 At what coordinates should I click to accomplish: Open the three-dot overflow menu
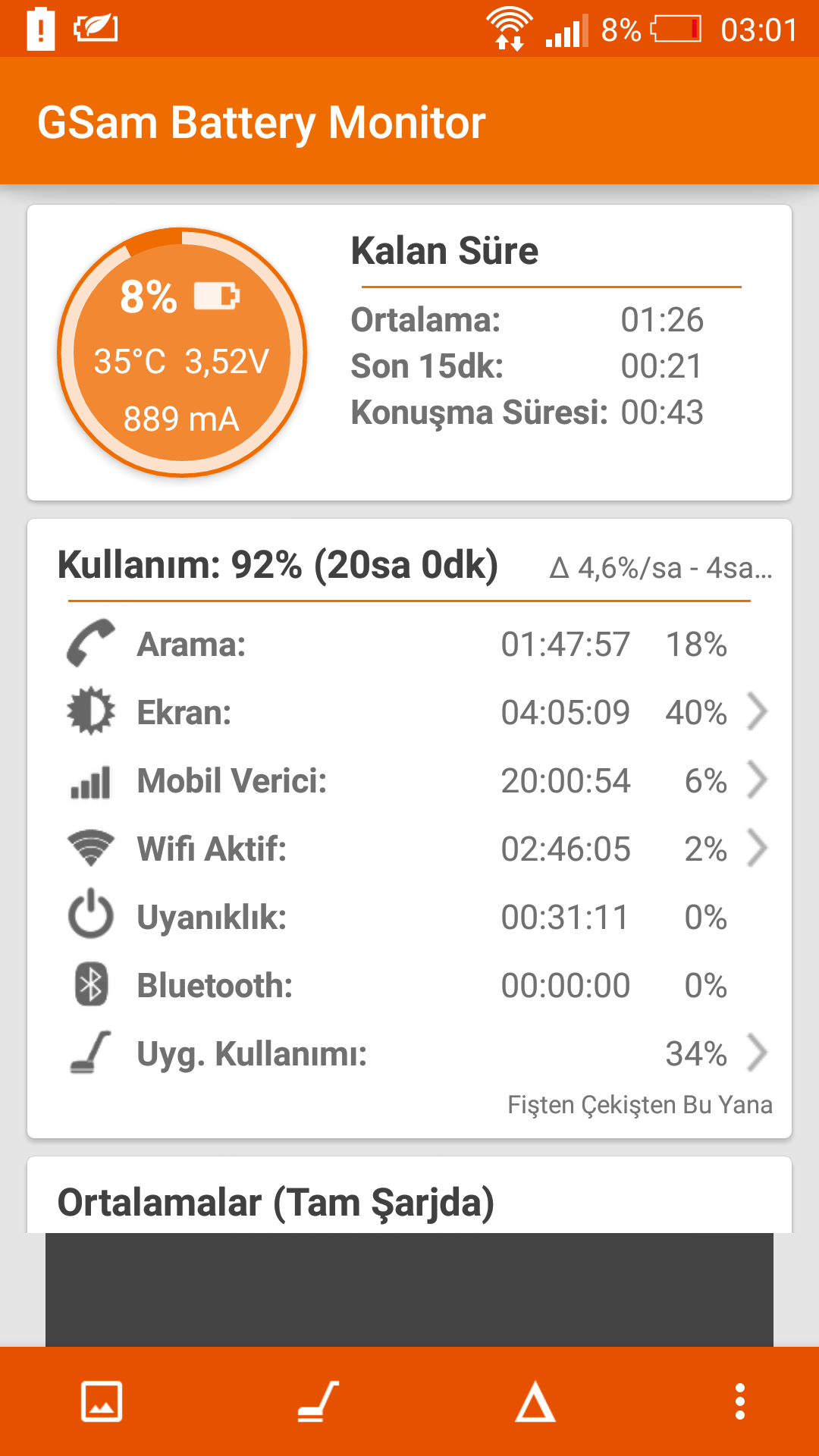[x=740, y=1401]
